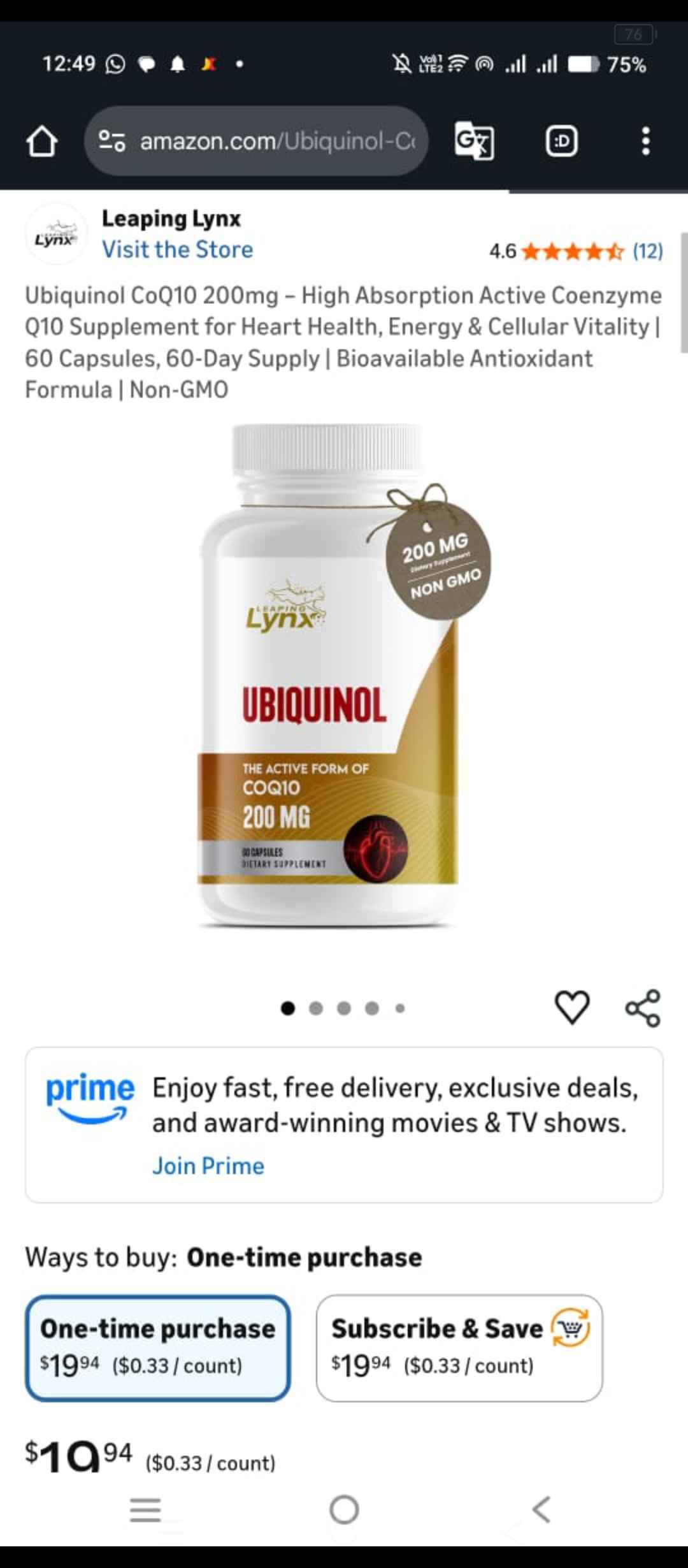
Task: Go to the browser home page
Action: point(41,141)
